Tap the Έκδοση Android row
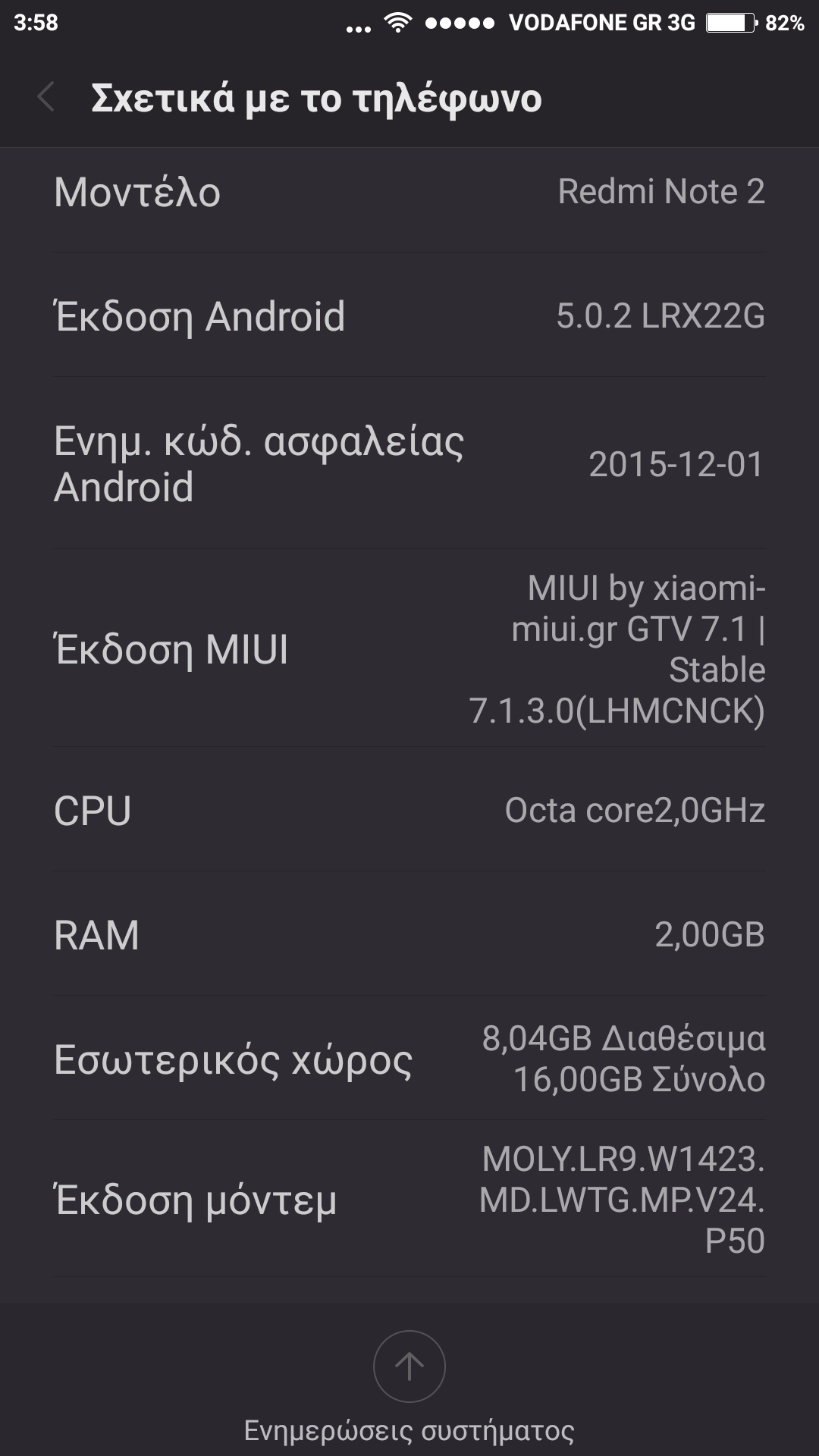Image resolution: width=819 pixels, height=1456 pixels. coord(409,315)
